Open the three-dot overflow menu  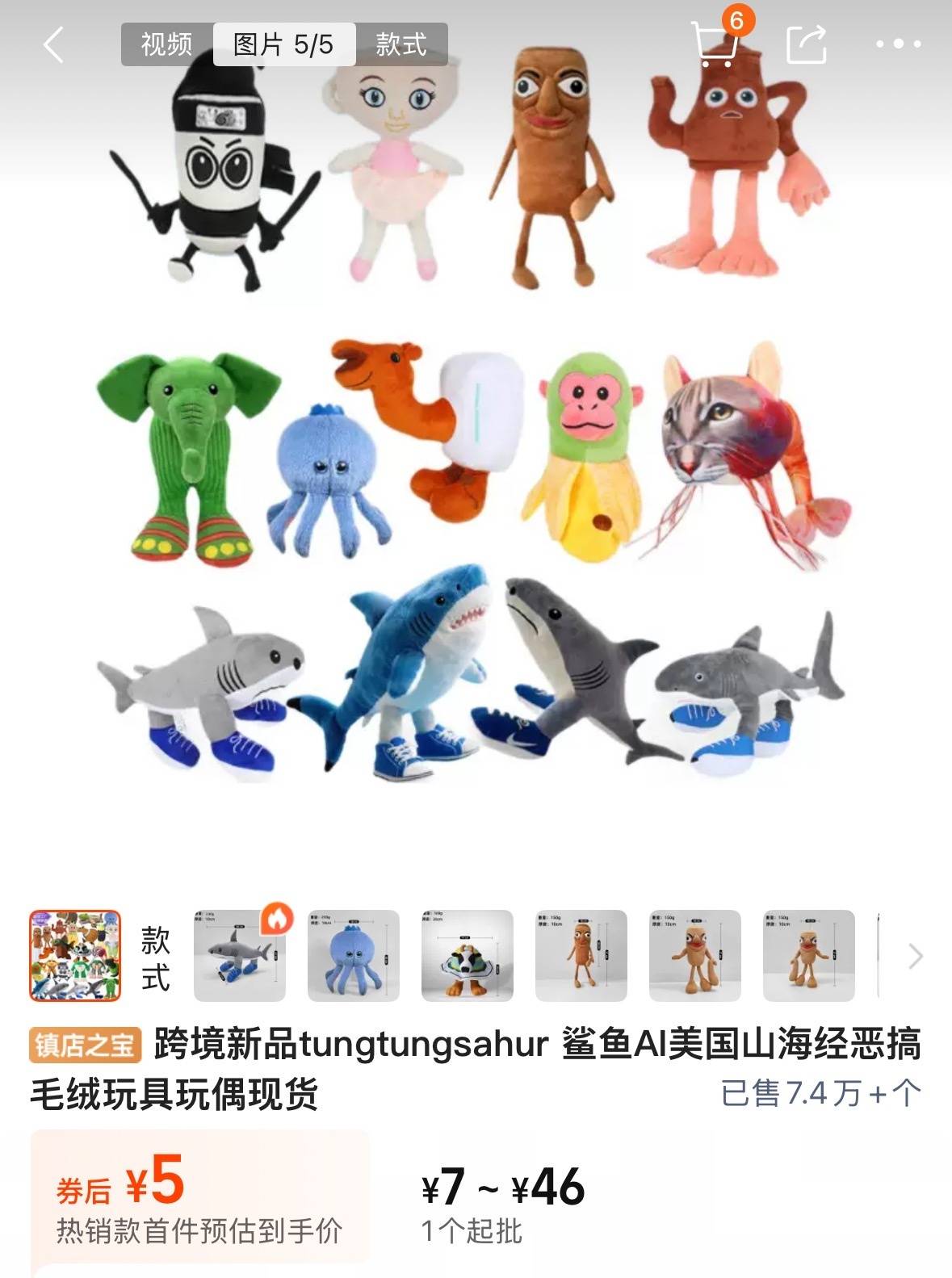pos(898,44)
